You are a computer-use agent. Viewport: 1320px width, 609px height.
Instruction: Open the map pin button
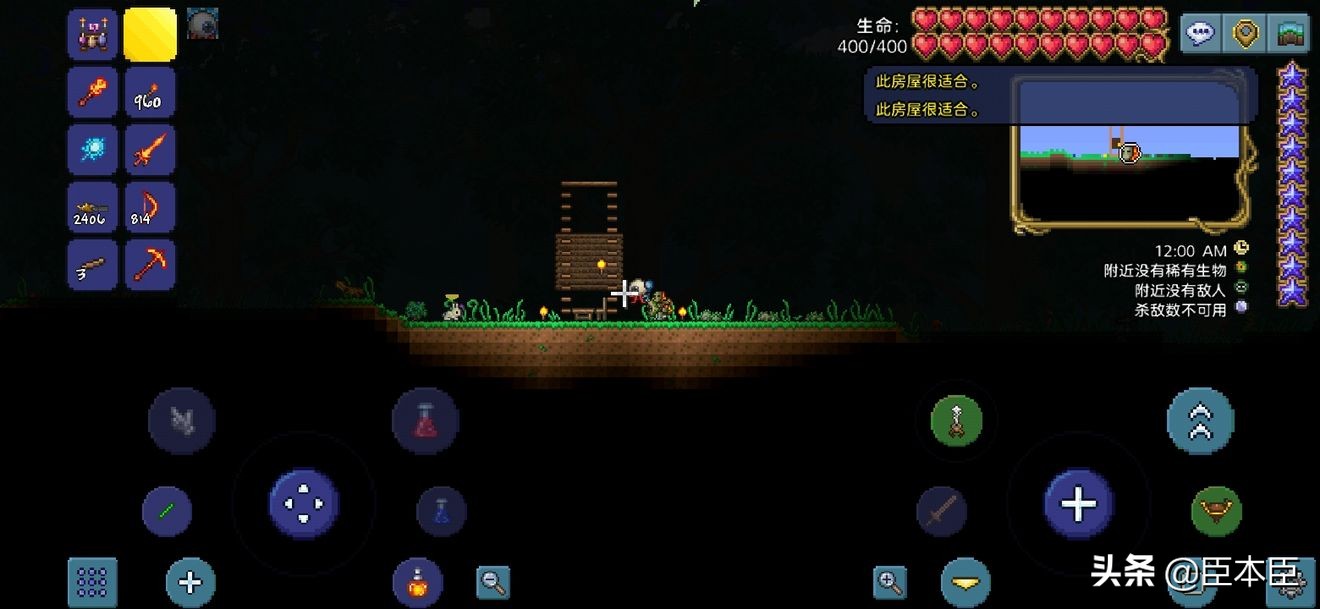pos(1245,34)
